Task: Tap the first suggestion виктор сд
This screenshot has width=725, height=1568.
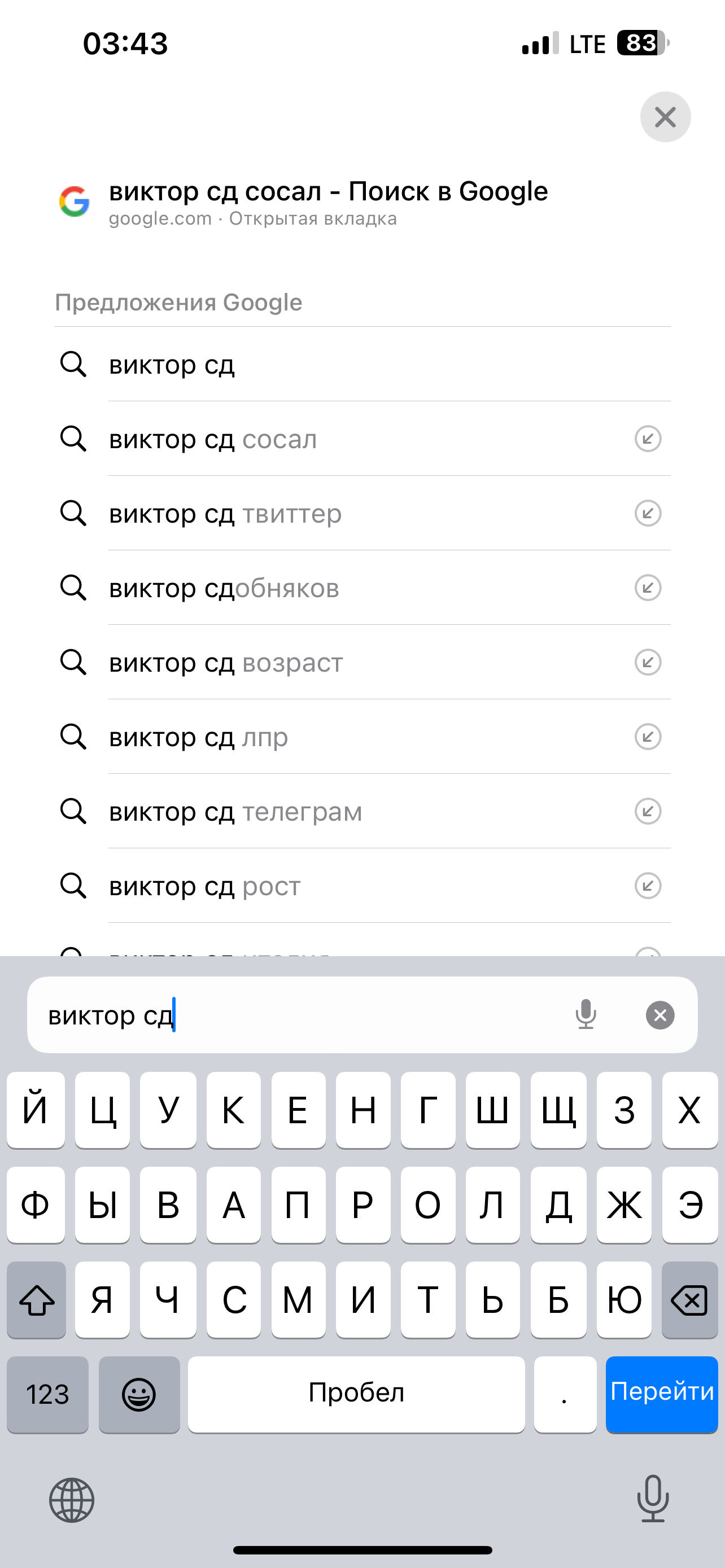Action: (172, 365)
